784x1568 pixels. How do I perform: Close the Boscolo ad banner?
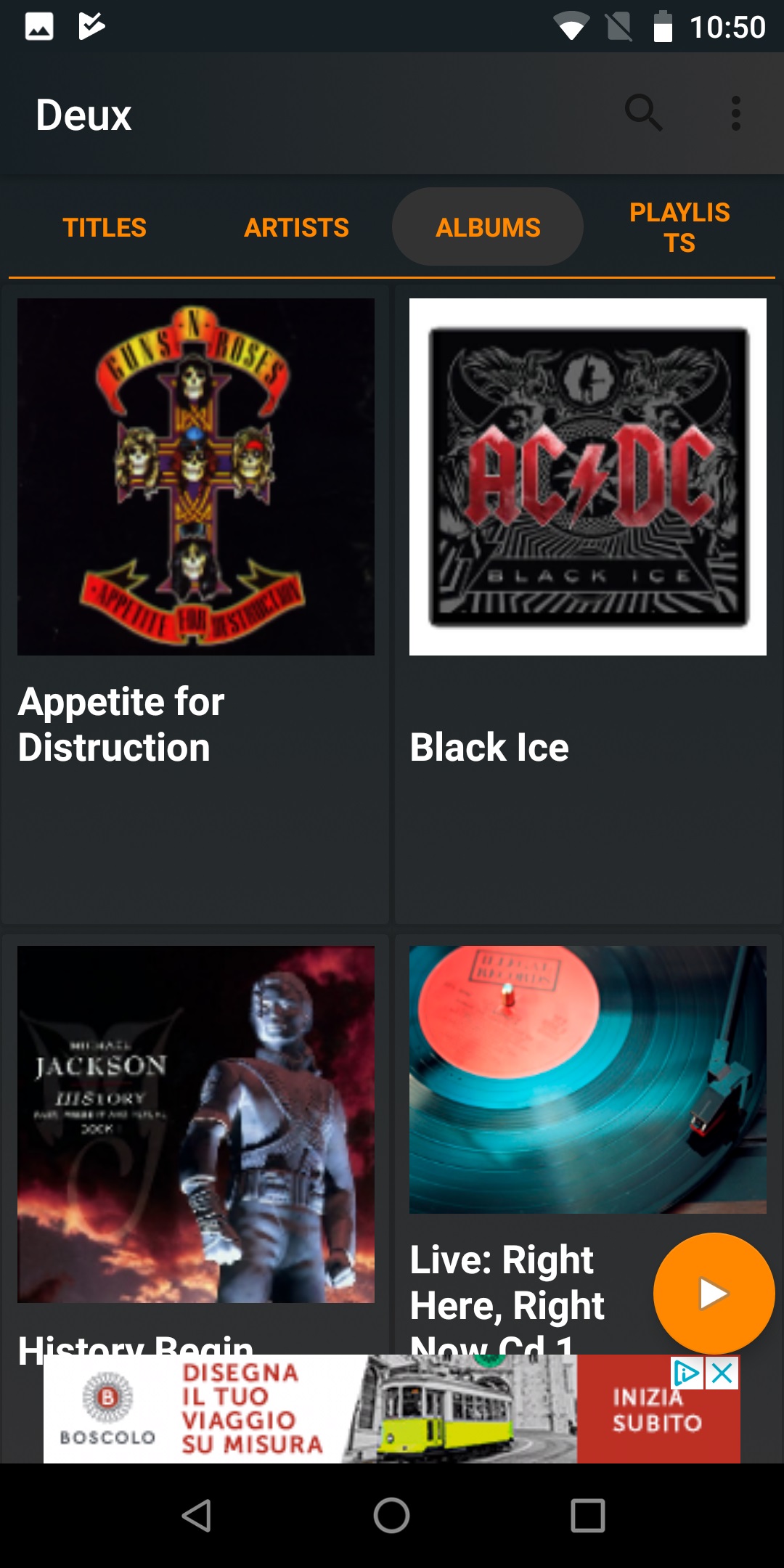[723, 1373]
